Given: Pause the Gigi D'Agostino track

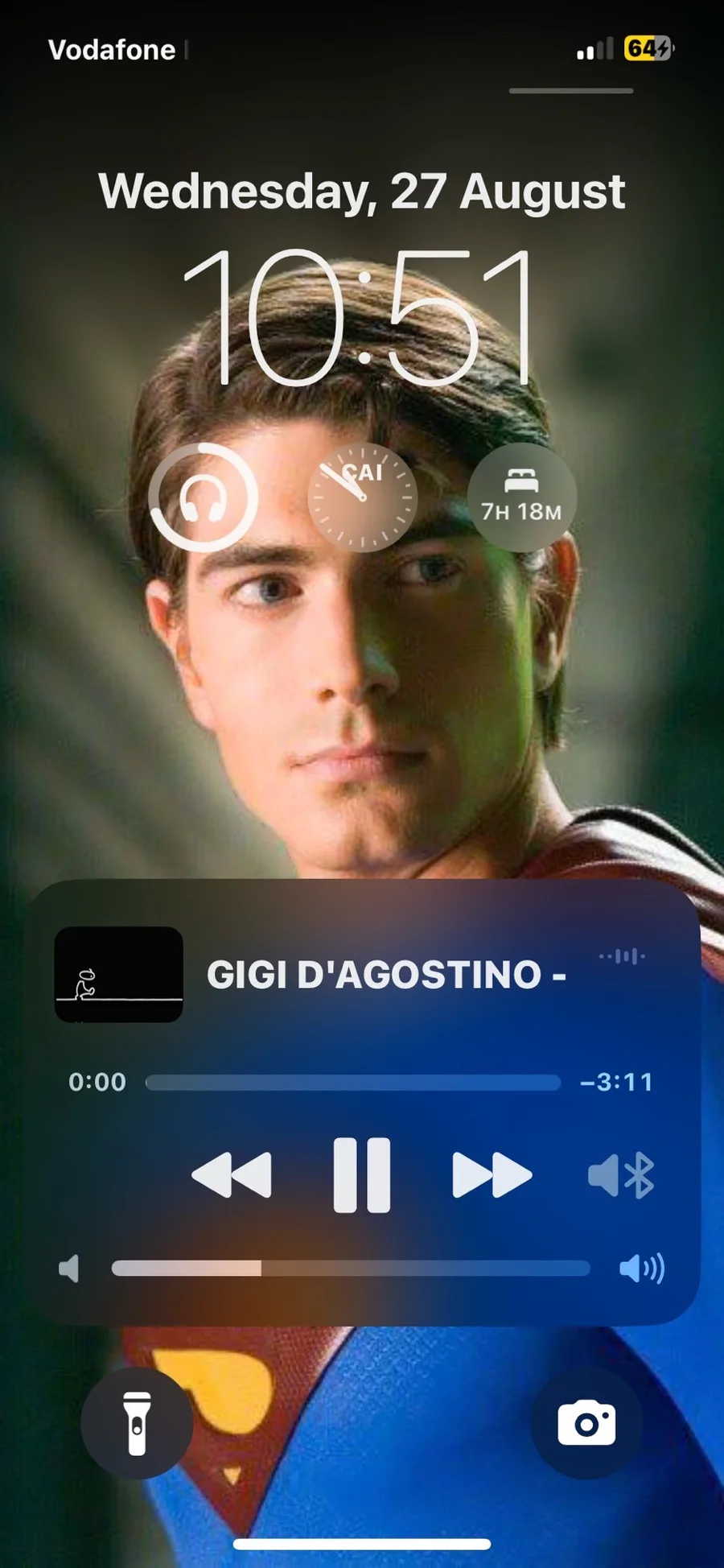Looking at the screenshot, I should click(362, 1175).
